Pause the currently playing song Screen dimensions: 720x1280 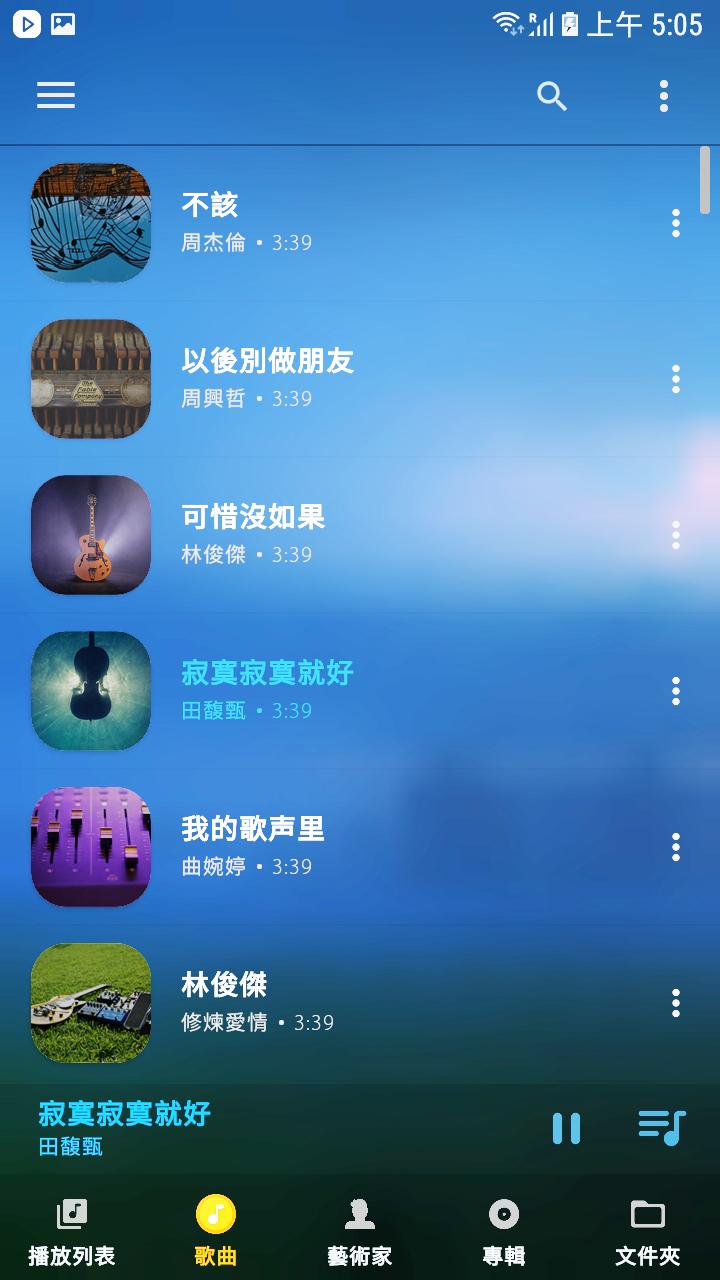566,1128
